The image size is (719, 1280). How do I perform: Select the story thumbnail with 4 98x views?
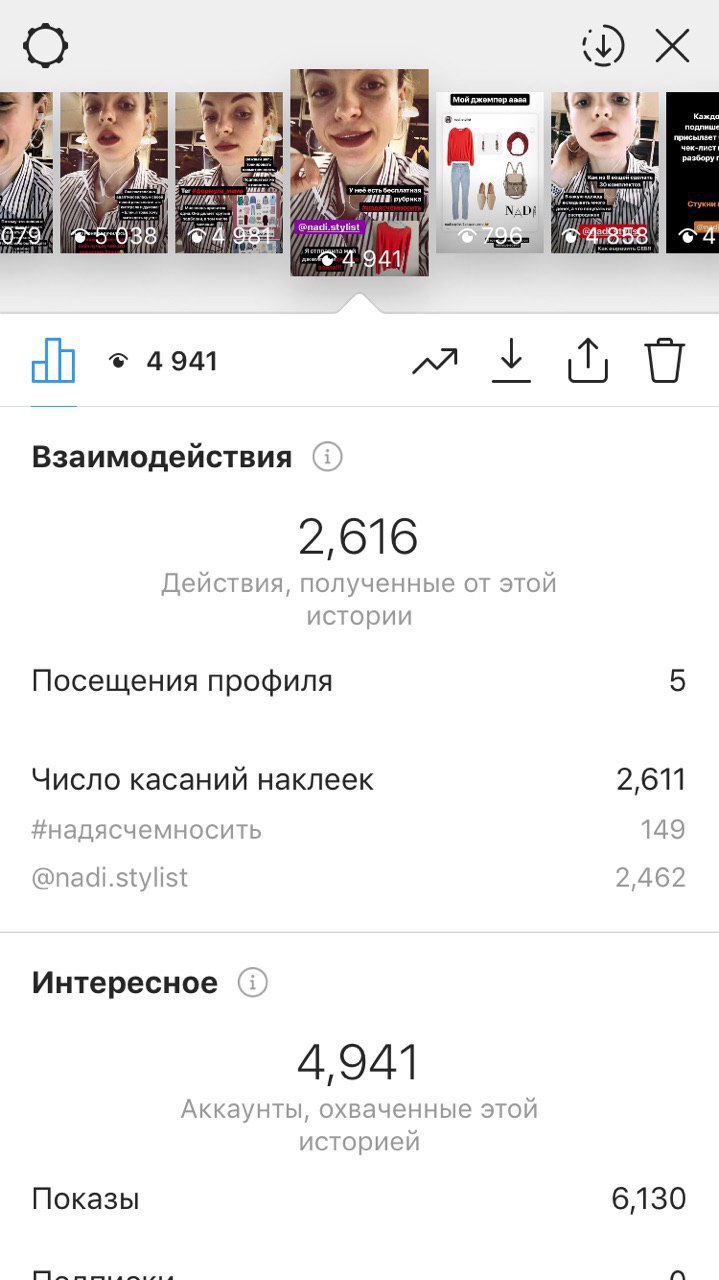tap(229, 172)
